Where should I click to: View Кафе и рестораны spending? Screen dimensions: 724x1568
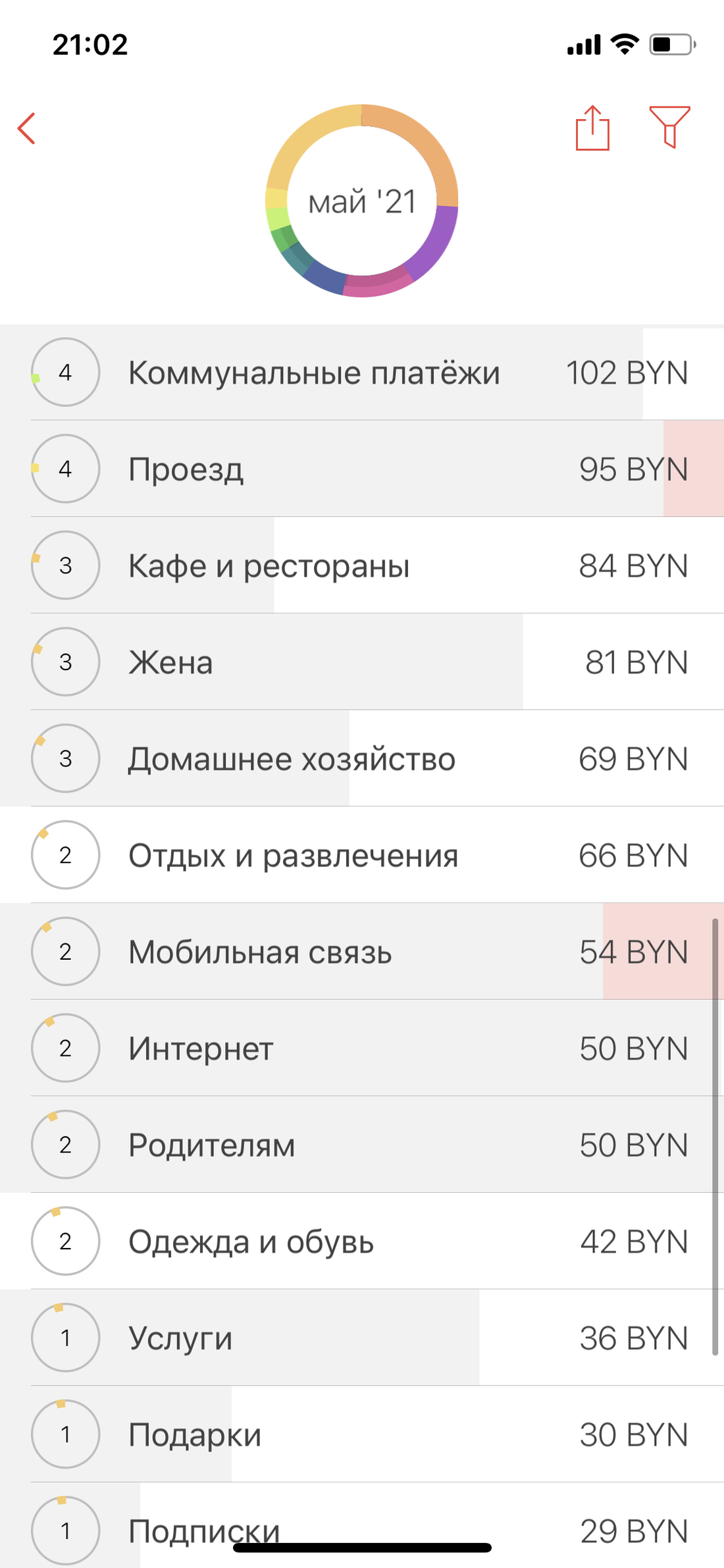(362, 565)
